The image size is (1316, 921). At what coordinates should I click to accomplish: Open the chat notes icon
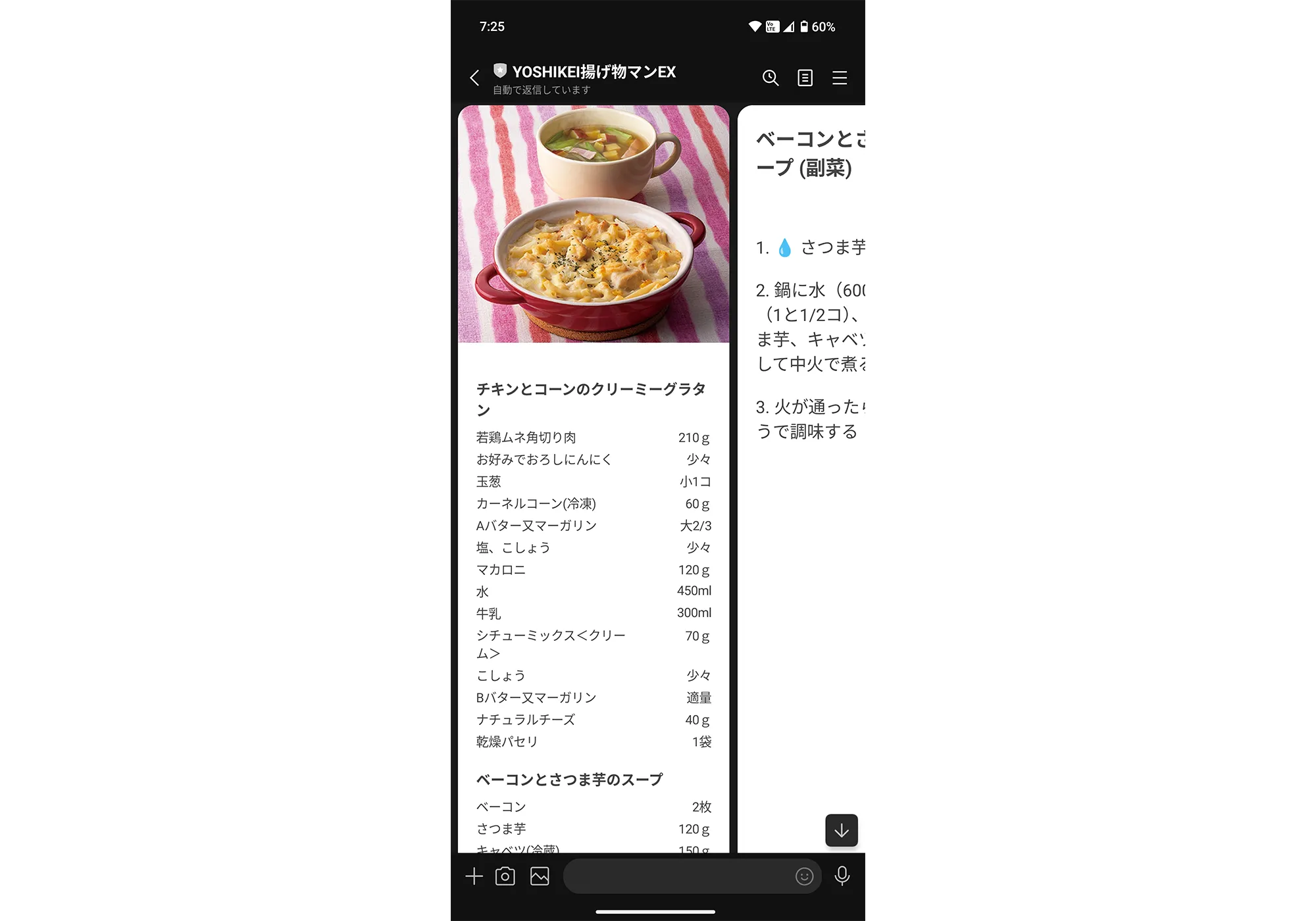(805, 78)
